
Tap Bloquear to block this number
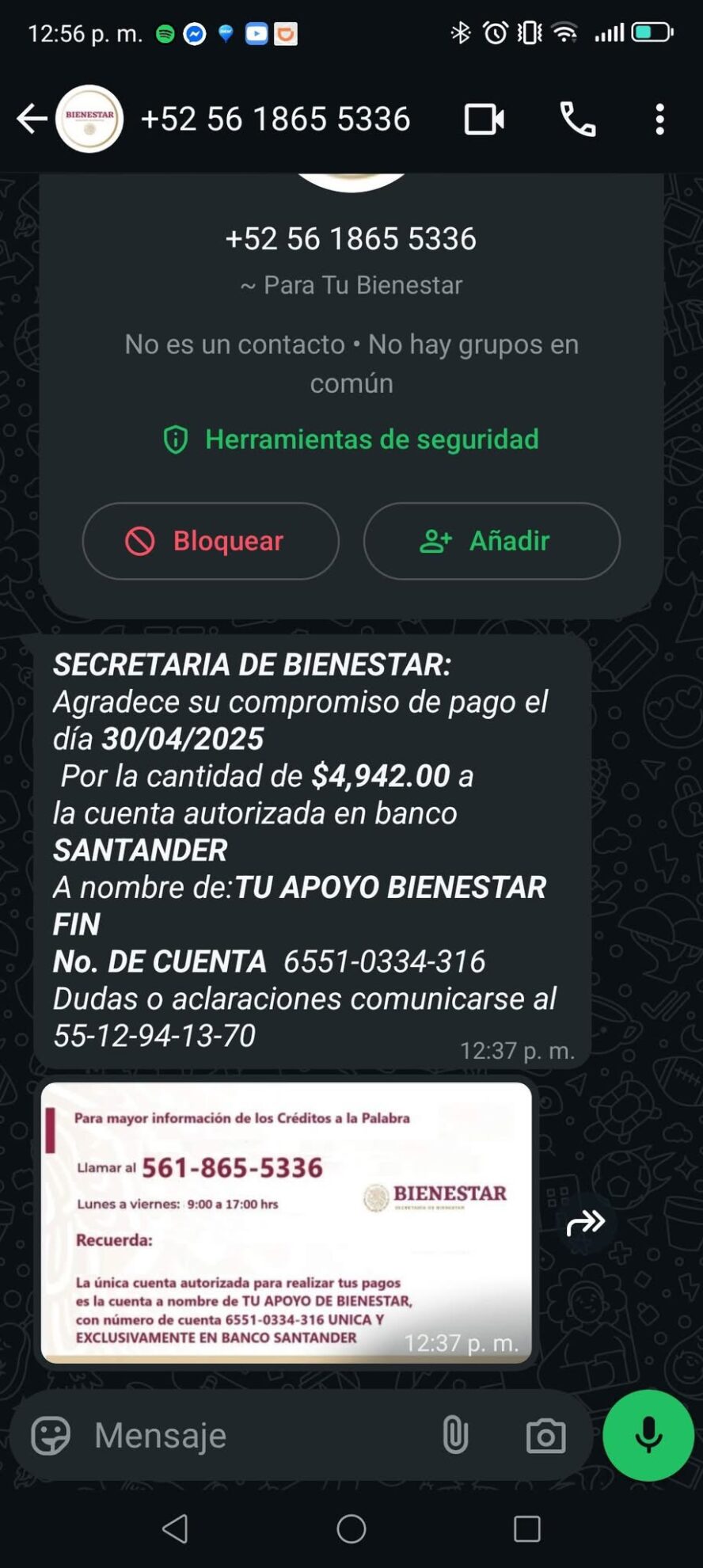point(211,541)
